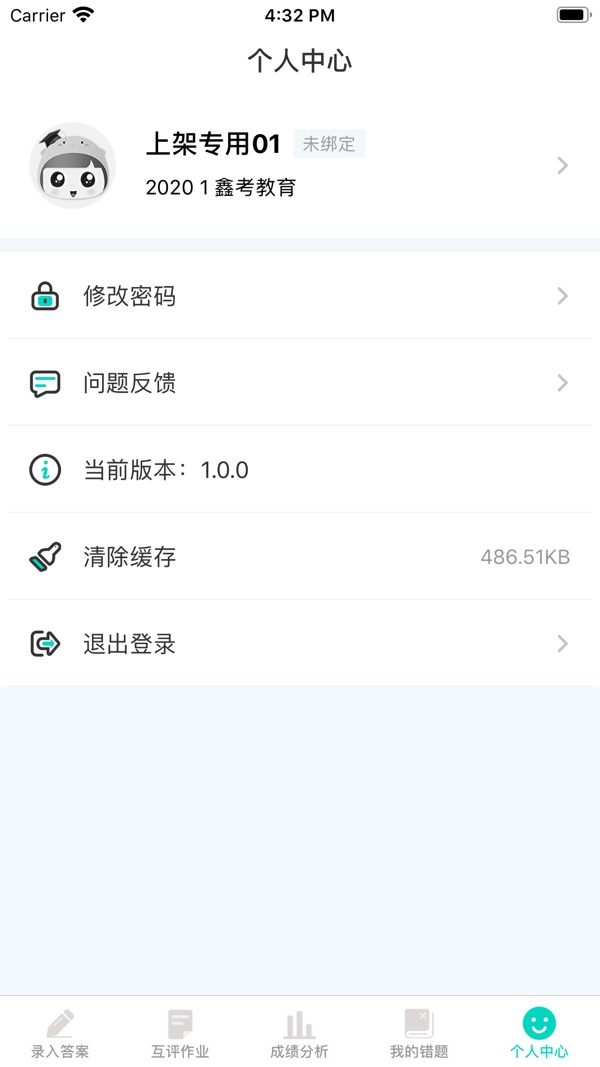
Task: Tap the 未绑定 badge
Action: tap(329, 144)
